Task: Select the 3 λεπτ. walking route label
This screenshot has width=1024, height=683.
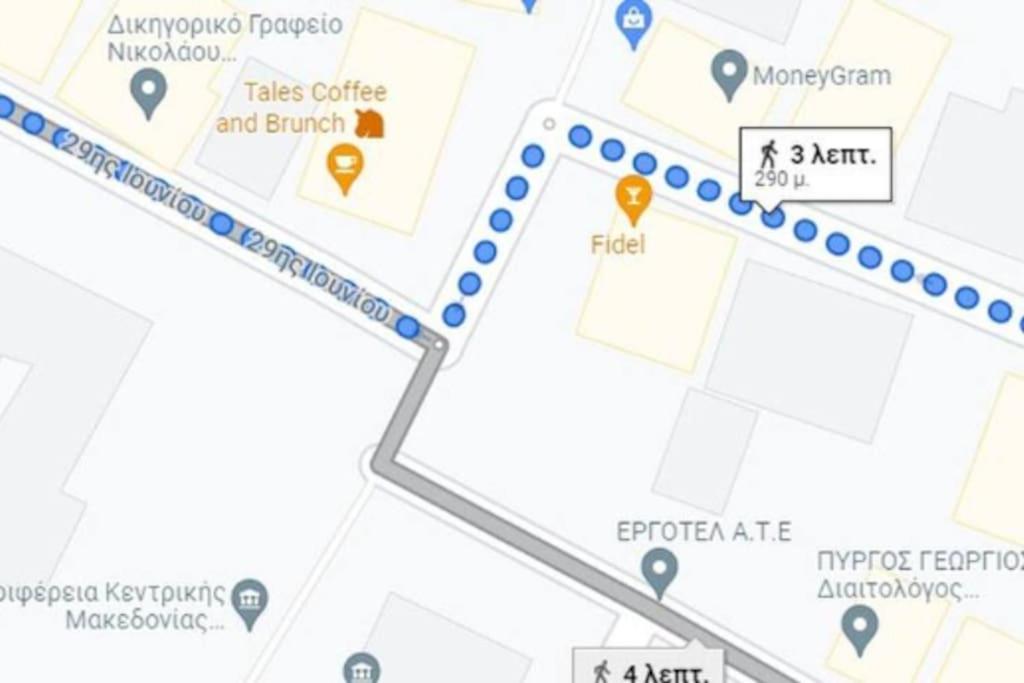Action: [x=815, y=163]
